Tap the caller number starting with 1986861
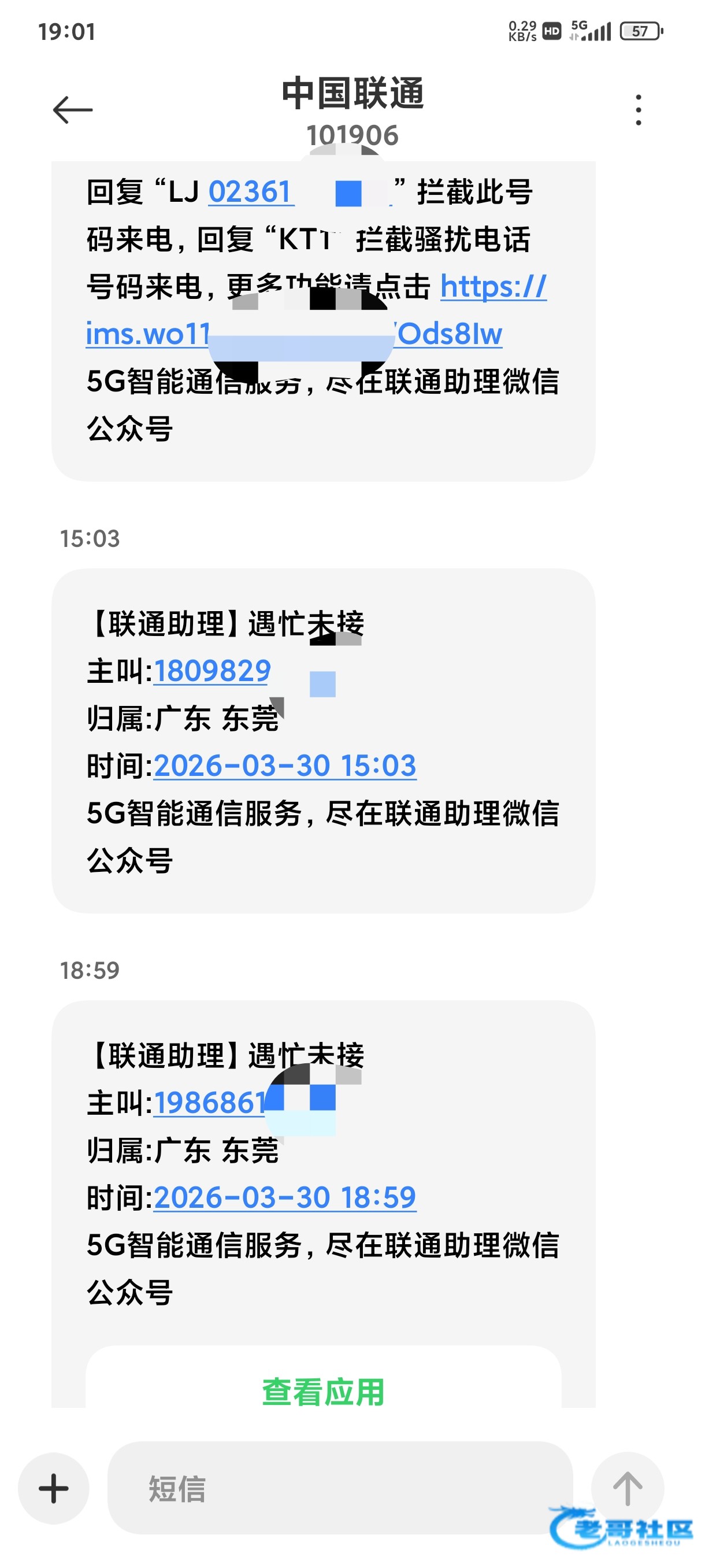Image resolution: width=705 pixels, height=1568 pixels. 209,1103
